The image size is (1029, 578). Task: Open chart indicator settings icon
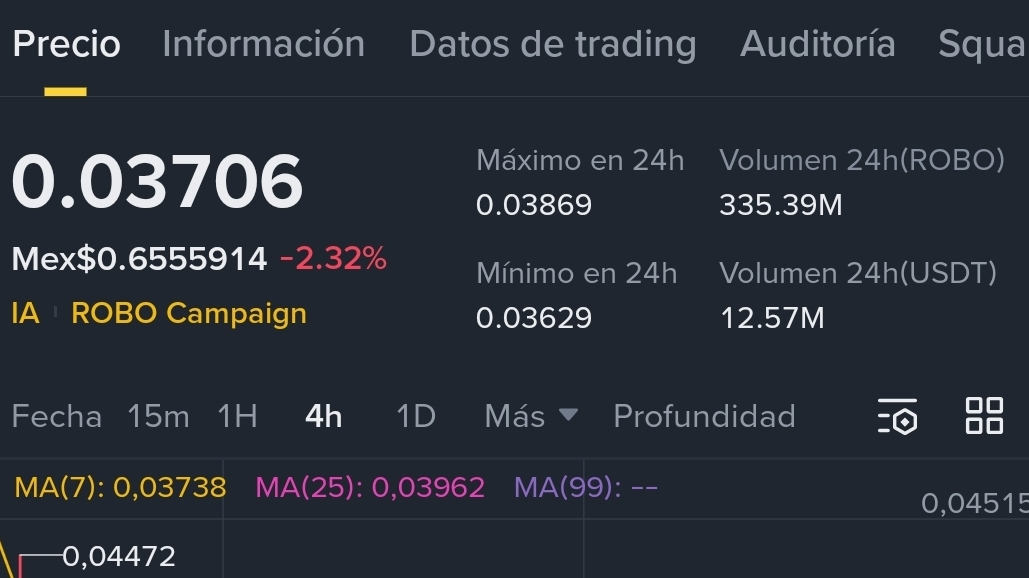(x=898, y=416)
